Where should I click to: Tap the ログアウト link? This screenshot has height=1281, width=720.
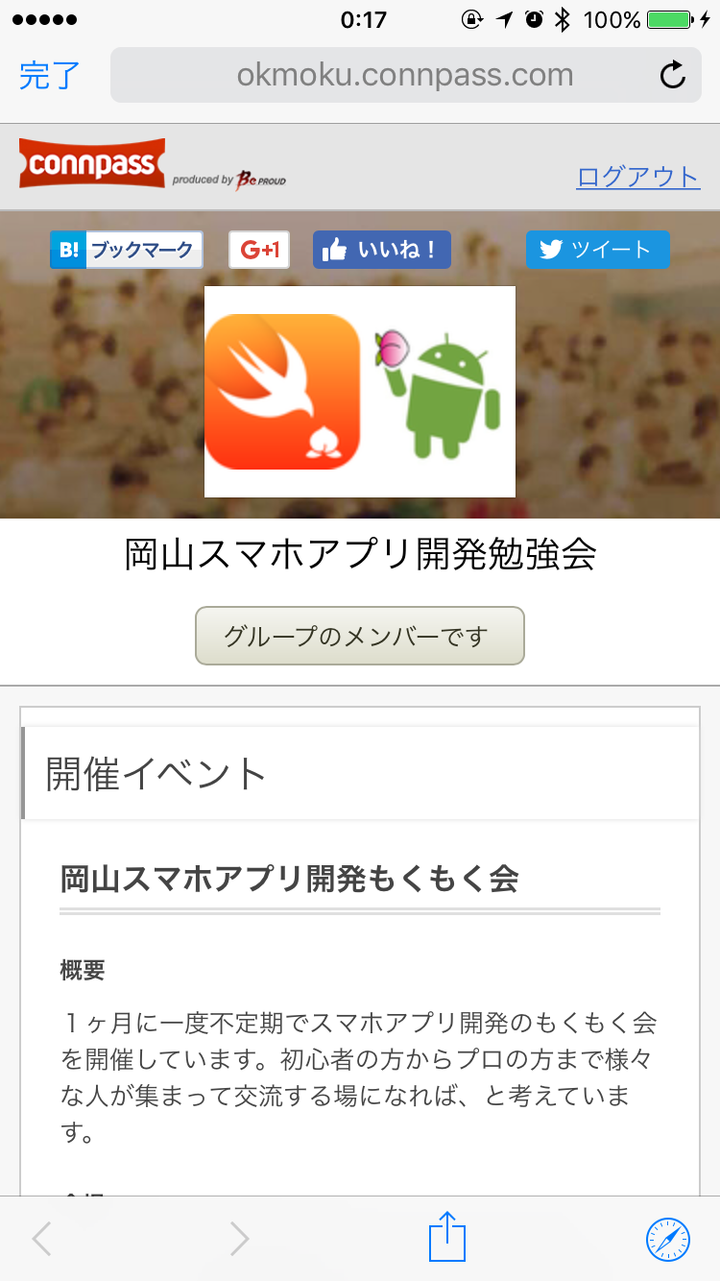pyautogui.click(x=637, y=177)
